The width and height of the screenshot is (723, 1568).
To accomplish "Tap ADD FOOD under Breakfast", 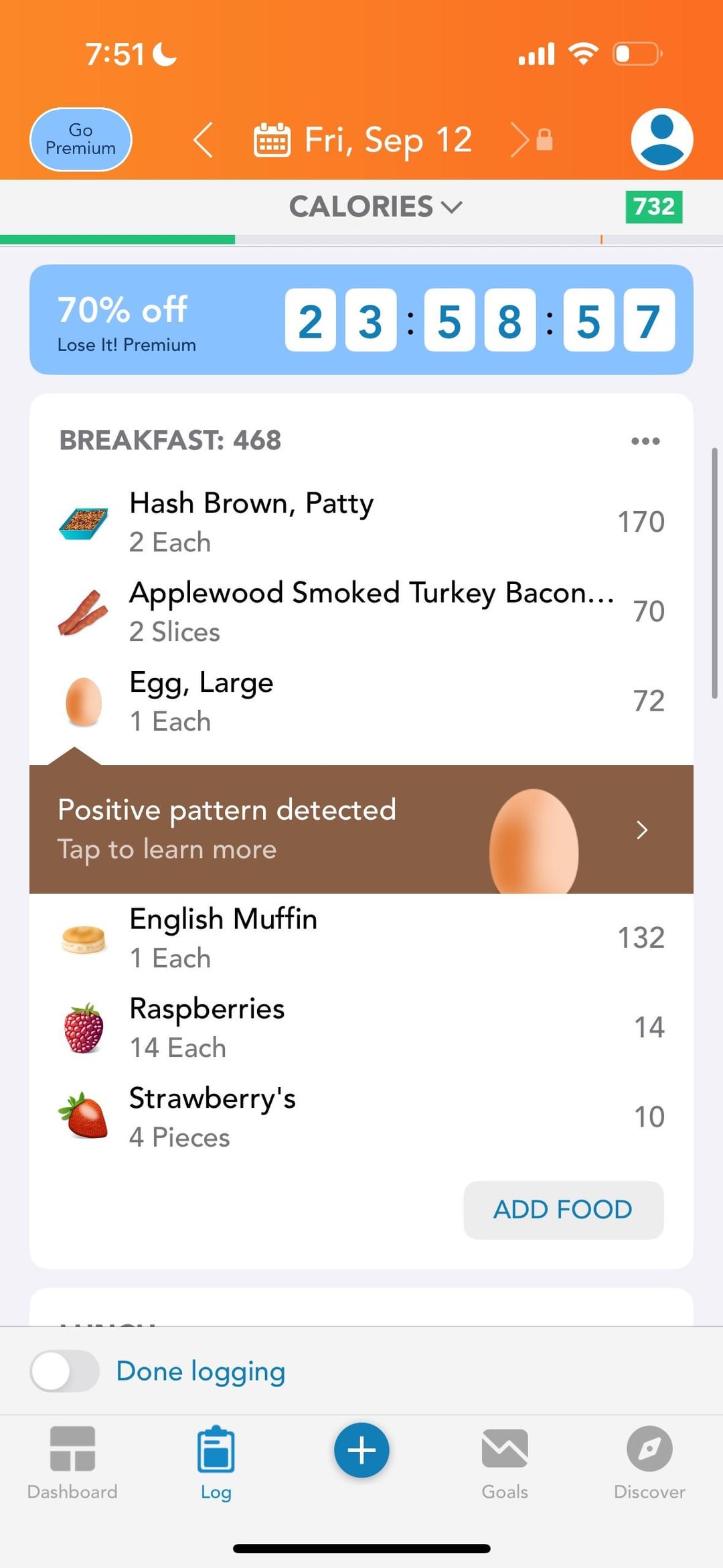I will click(563, 1210).
